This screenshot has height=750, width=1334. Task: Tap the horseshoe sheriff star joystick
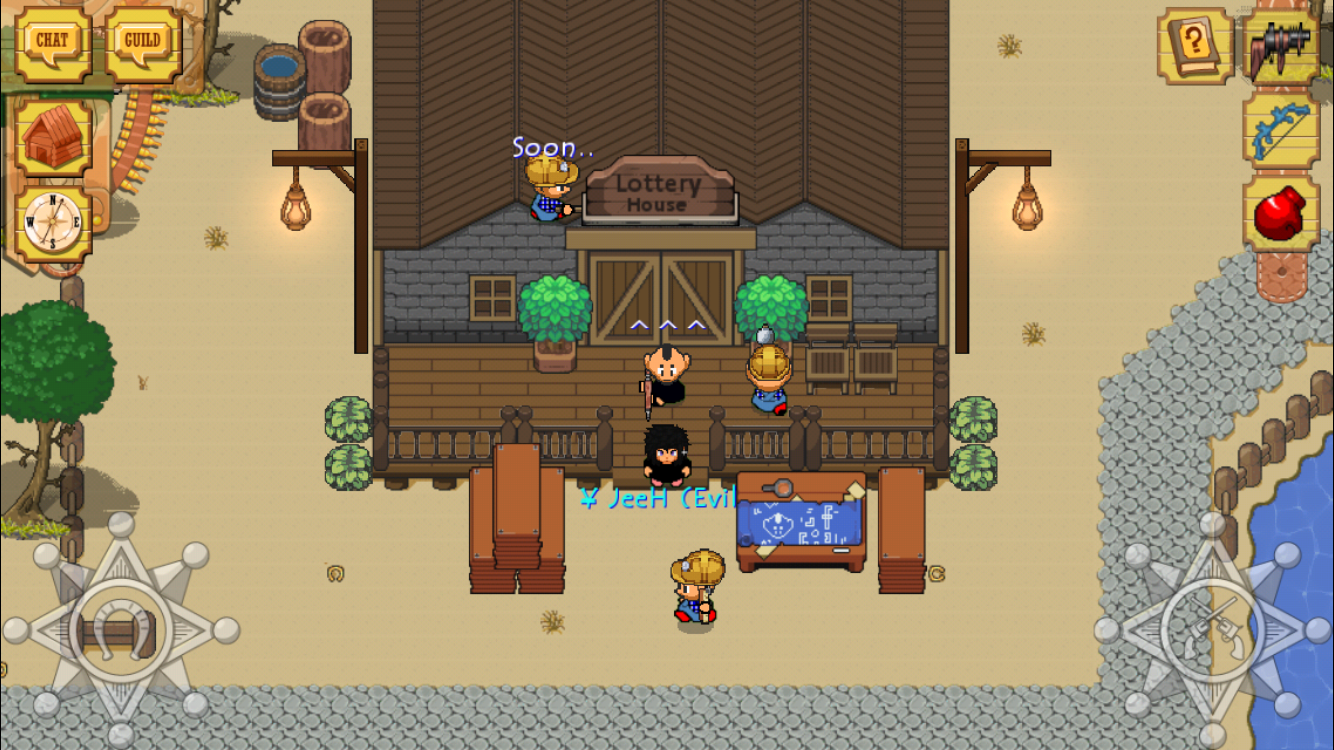(120, 630)
